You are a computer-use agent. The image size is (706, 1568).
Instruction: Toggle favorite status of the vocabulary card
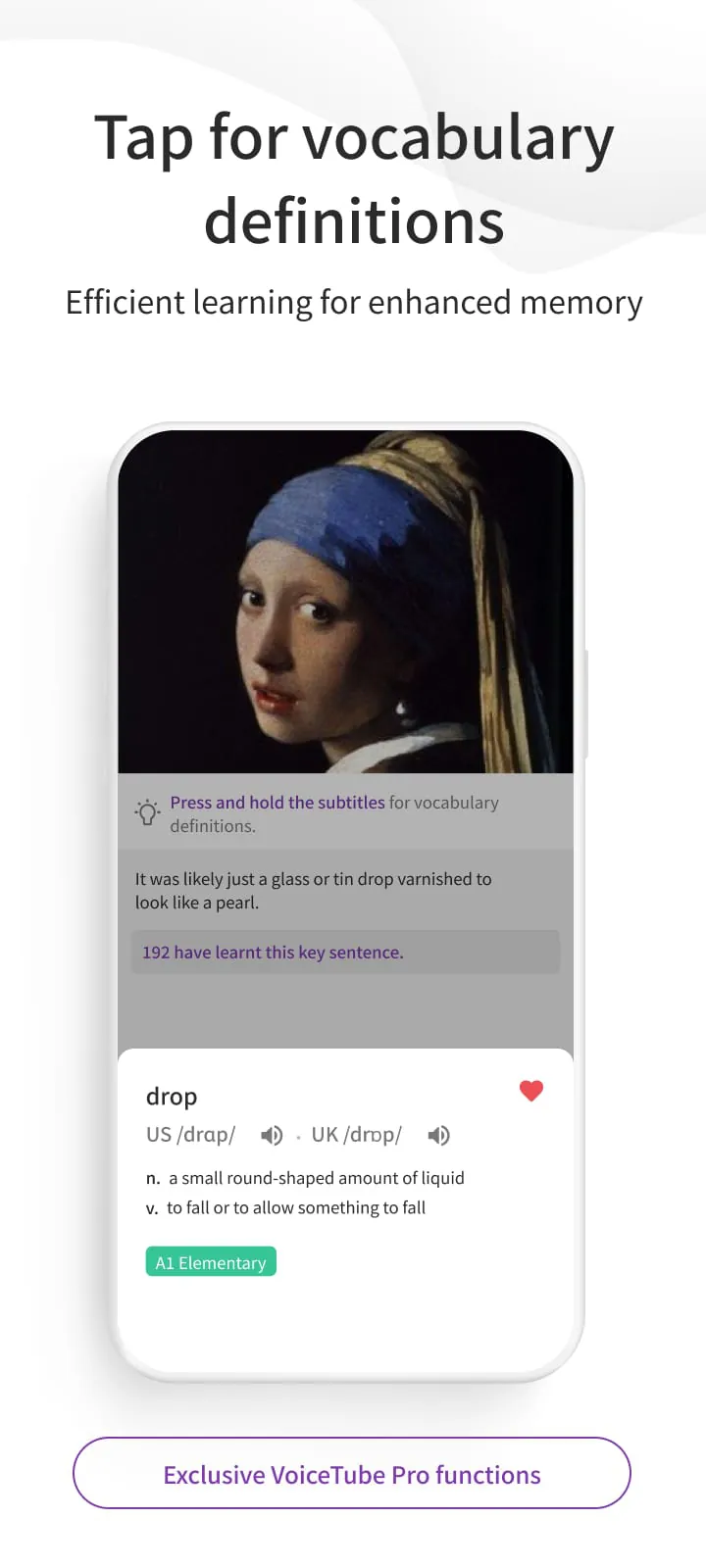(530, 1090)
